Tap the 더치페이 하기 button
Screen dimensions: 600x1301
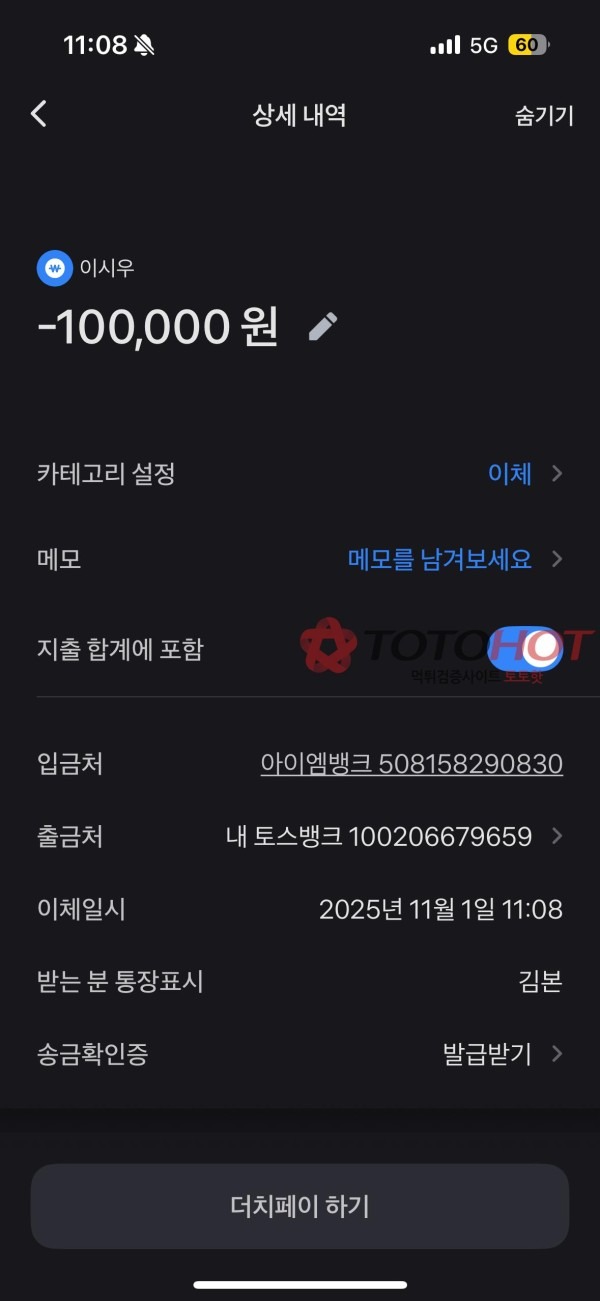click(x=300, y=1206)
